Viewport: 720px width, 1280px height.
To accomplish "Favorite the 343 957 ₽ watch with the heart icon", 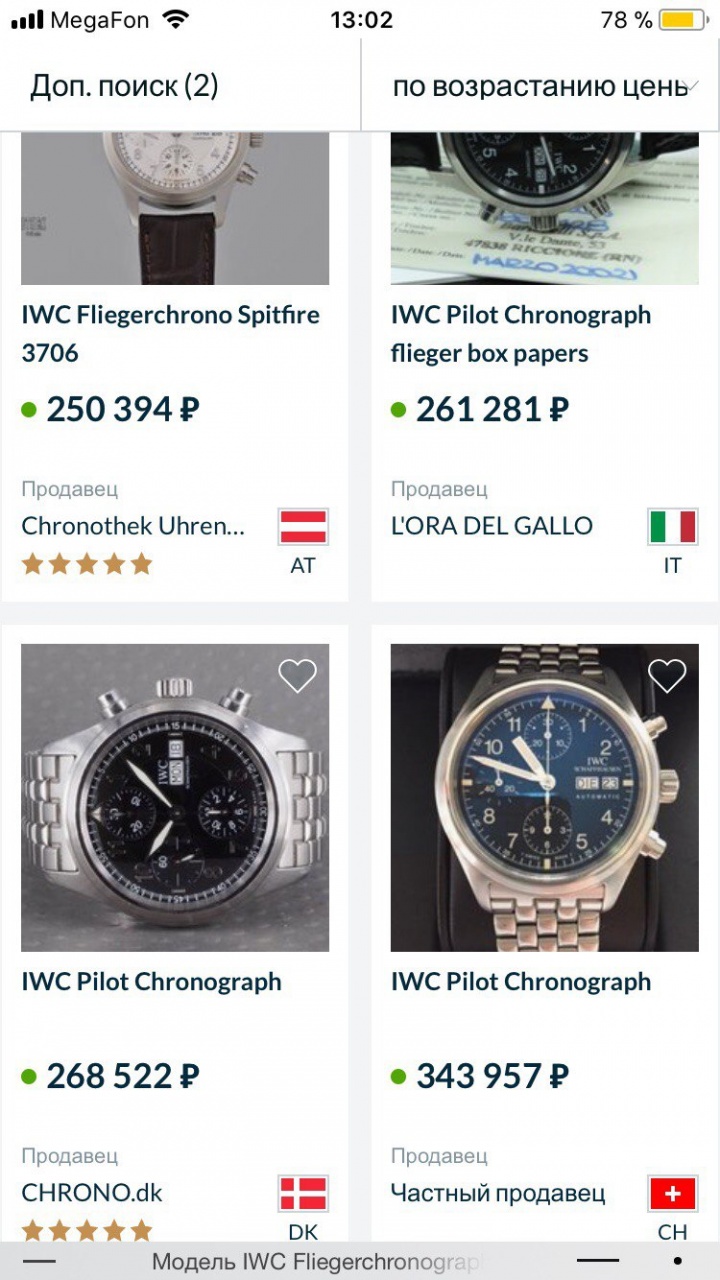I will tap(667, 677).
